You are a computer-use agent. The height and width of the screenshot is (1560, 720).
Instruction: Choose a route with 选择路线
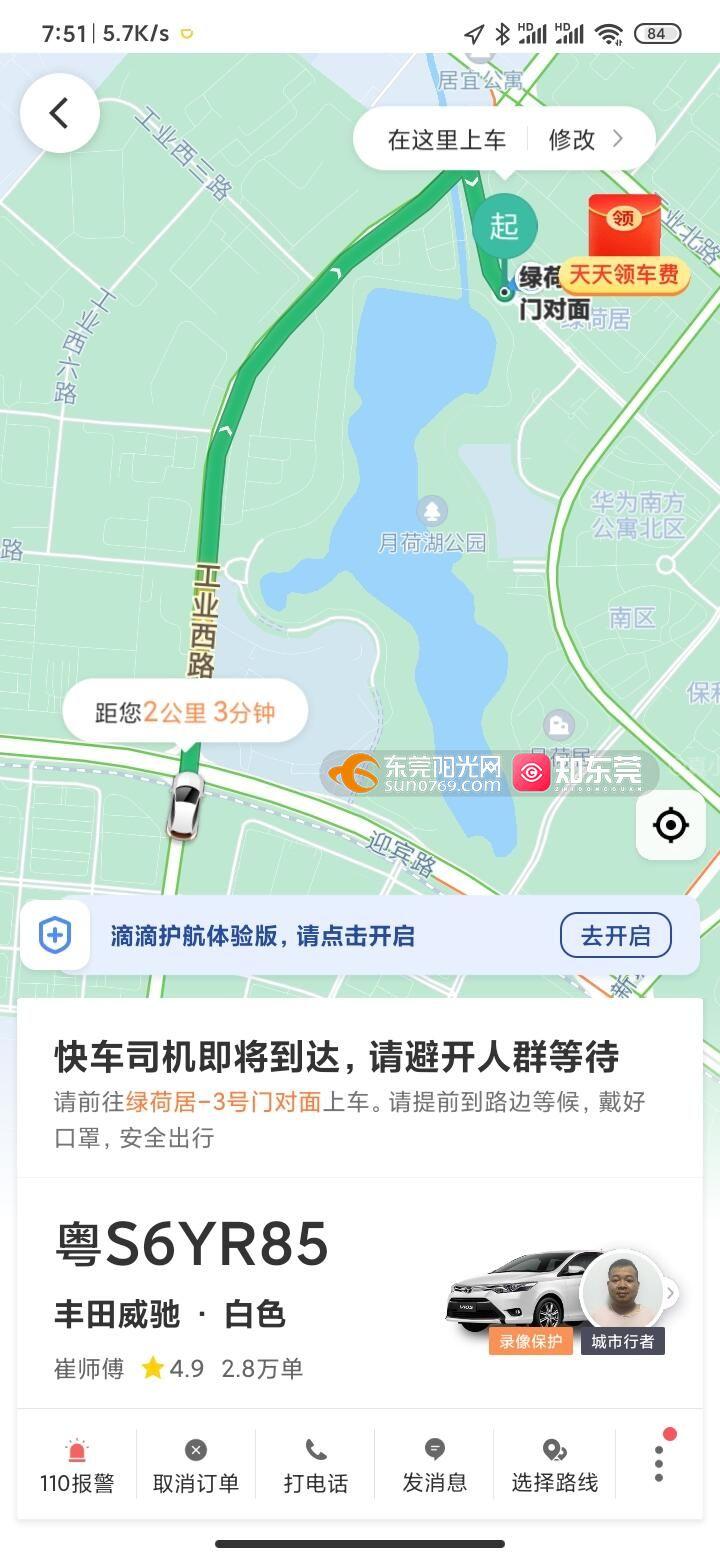pos(555,1465)
